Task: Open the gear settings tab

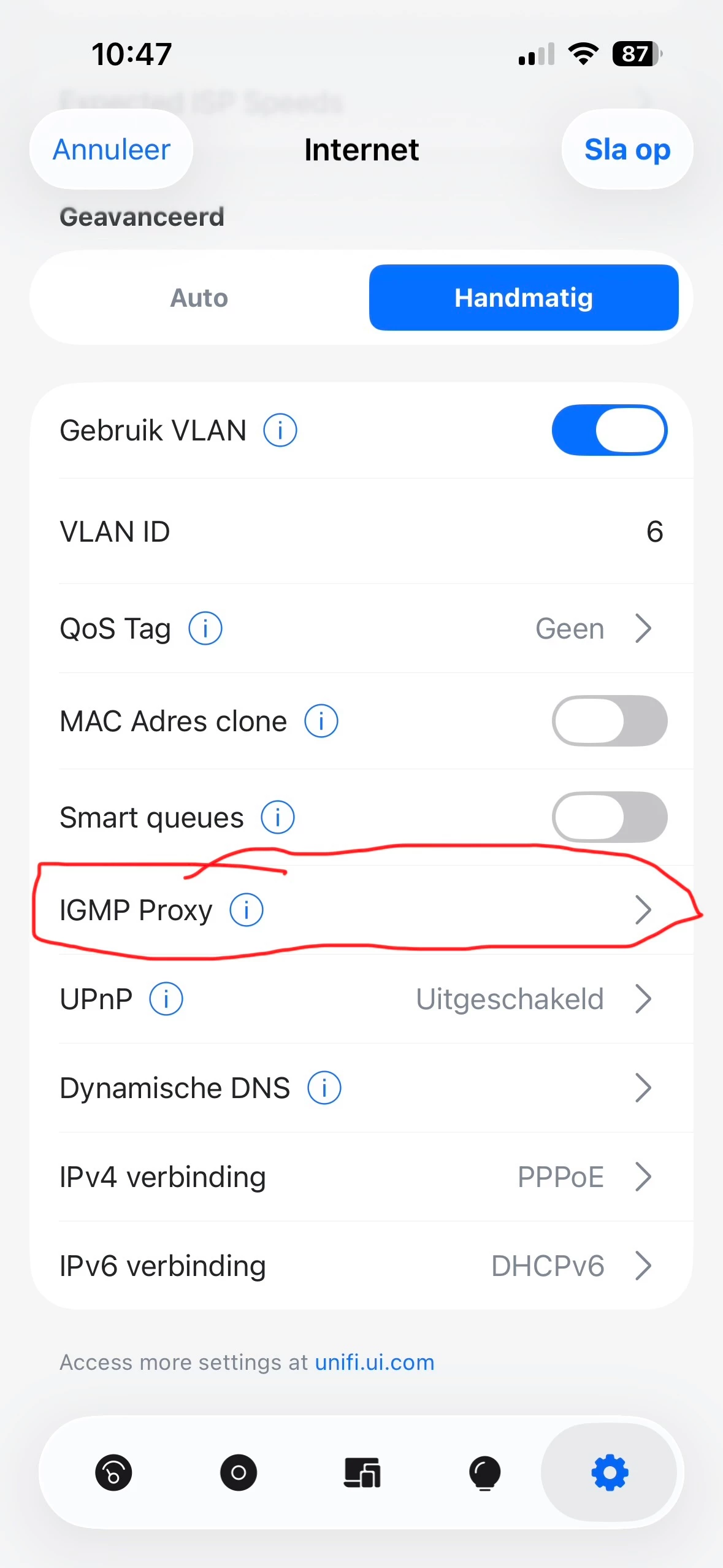Action: click(610, 1472)
